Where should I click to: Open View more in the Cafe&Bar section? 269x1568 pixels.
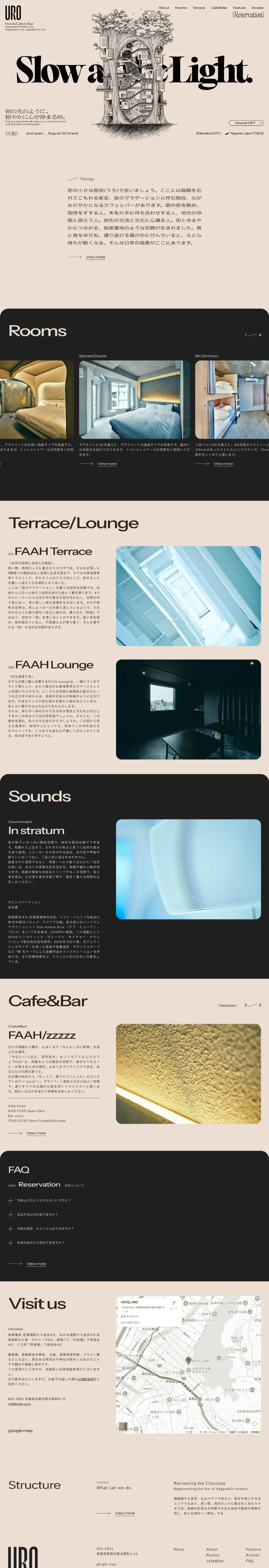[36, 1133]
